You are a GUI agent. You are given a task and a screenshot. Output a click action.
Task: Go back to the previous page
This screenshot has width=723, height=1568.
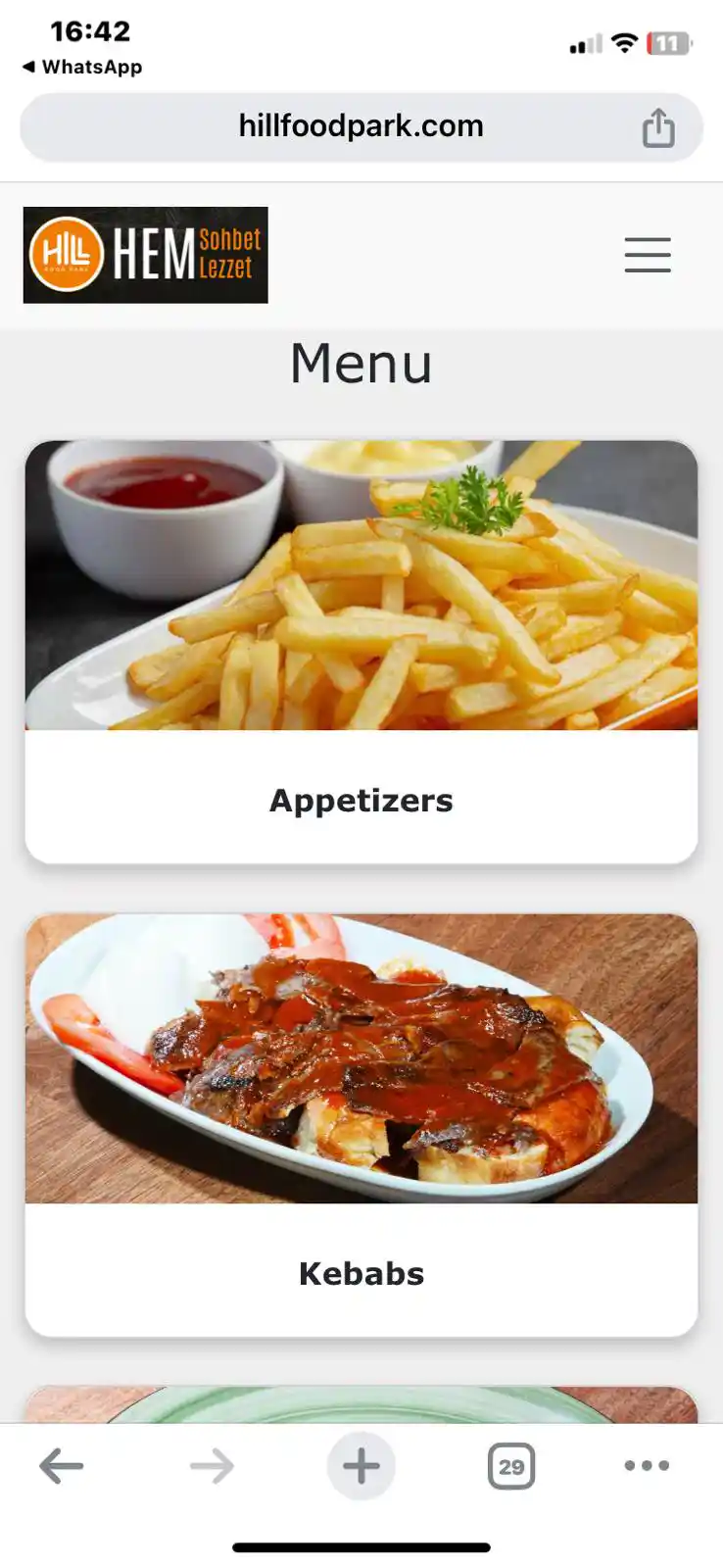tap(62, 1466)
